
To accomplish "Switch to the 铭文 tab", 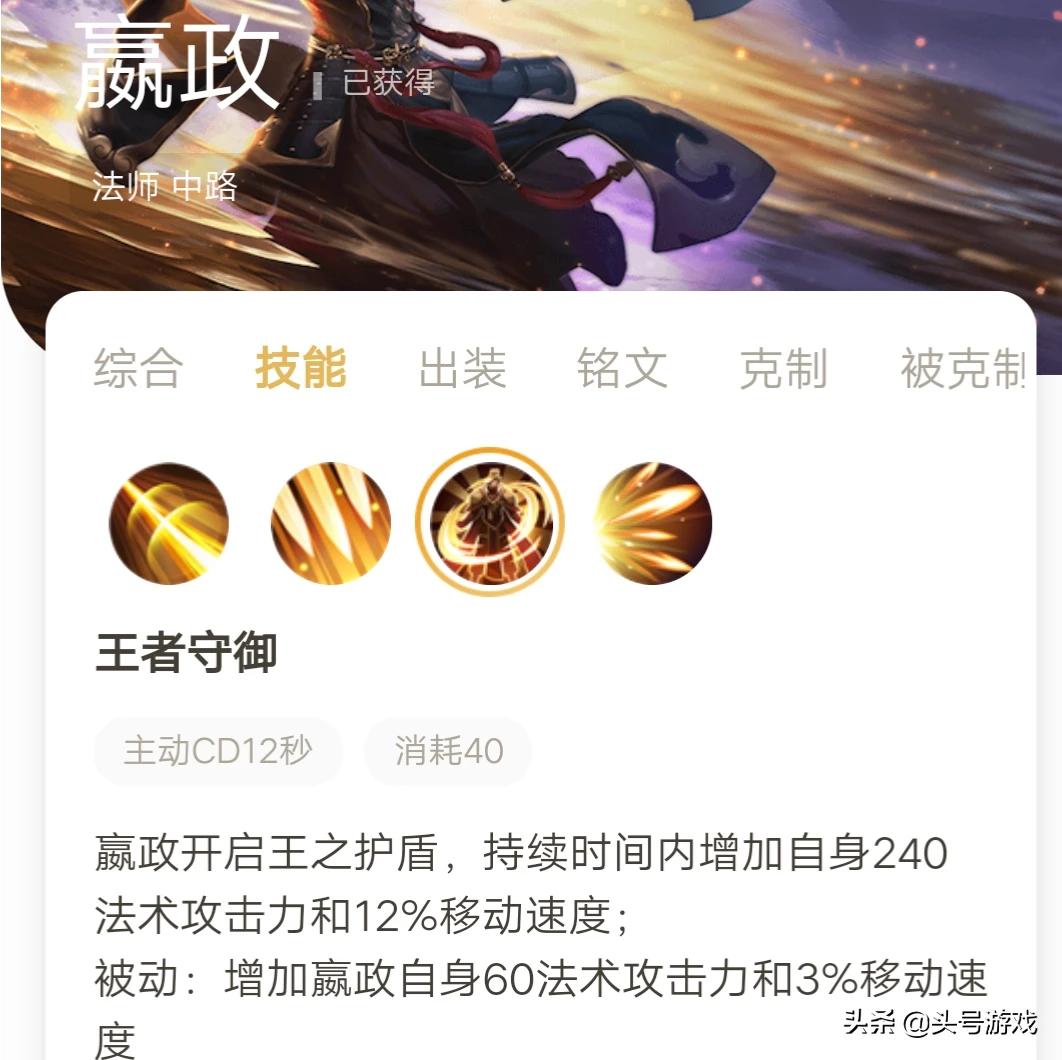I will [622, 369].
